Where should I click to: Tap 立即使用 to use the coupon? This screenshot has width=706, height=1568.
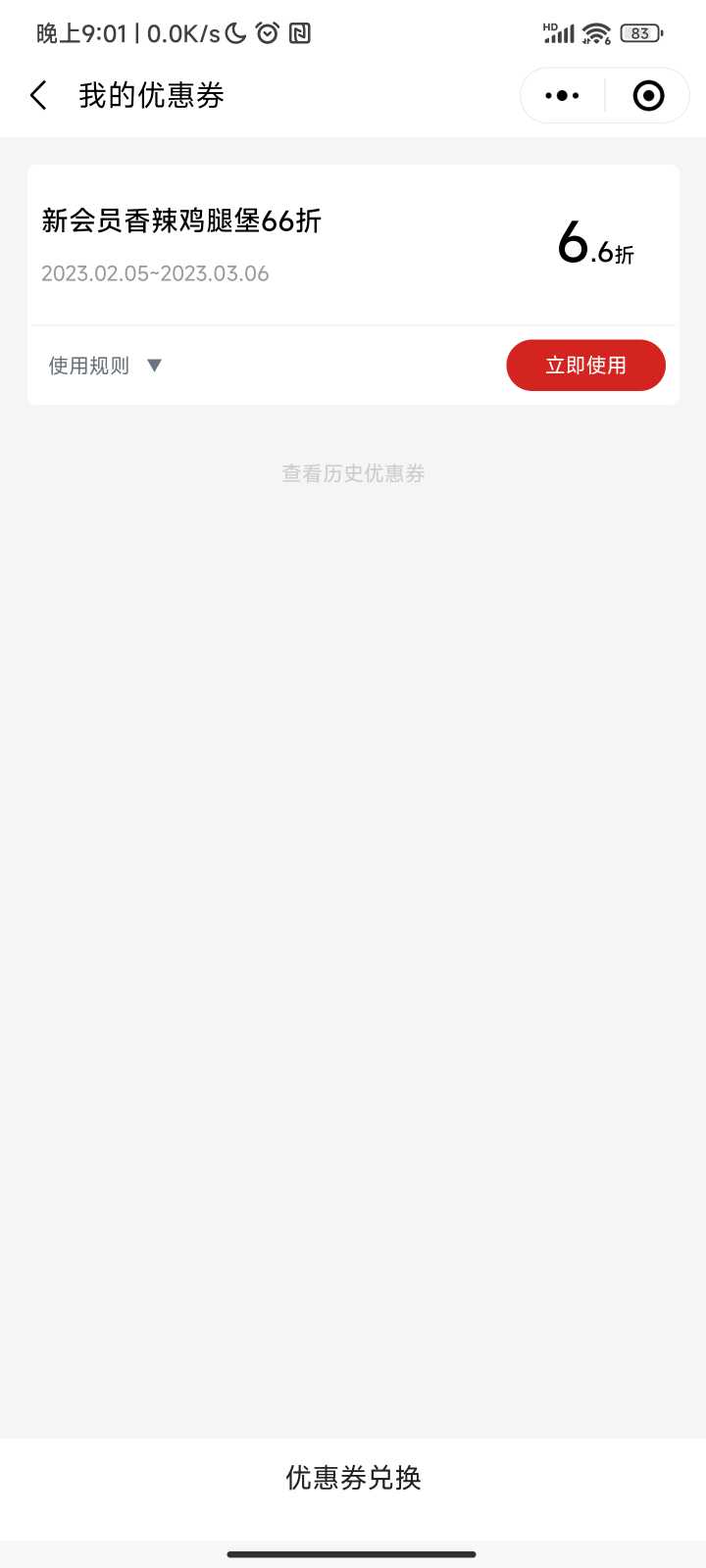(x=585, y=366)
